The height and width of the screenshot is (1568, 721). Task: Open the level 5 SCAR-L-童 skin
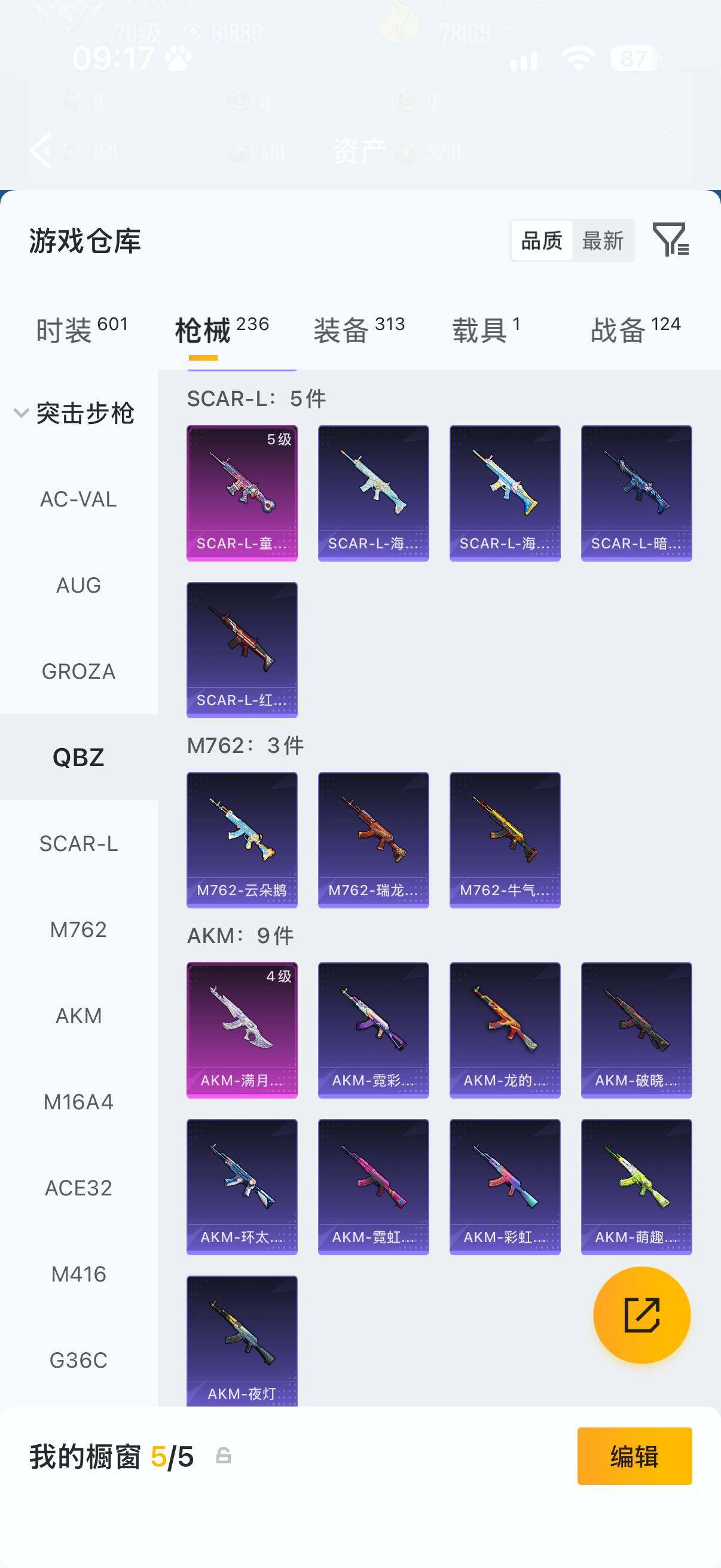pyautogui.click(x=242, y=493)
